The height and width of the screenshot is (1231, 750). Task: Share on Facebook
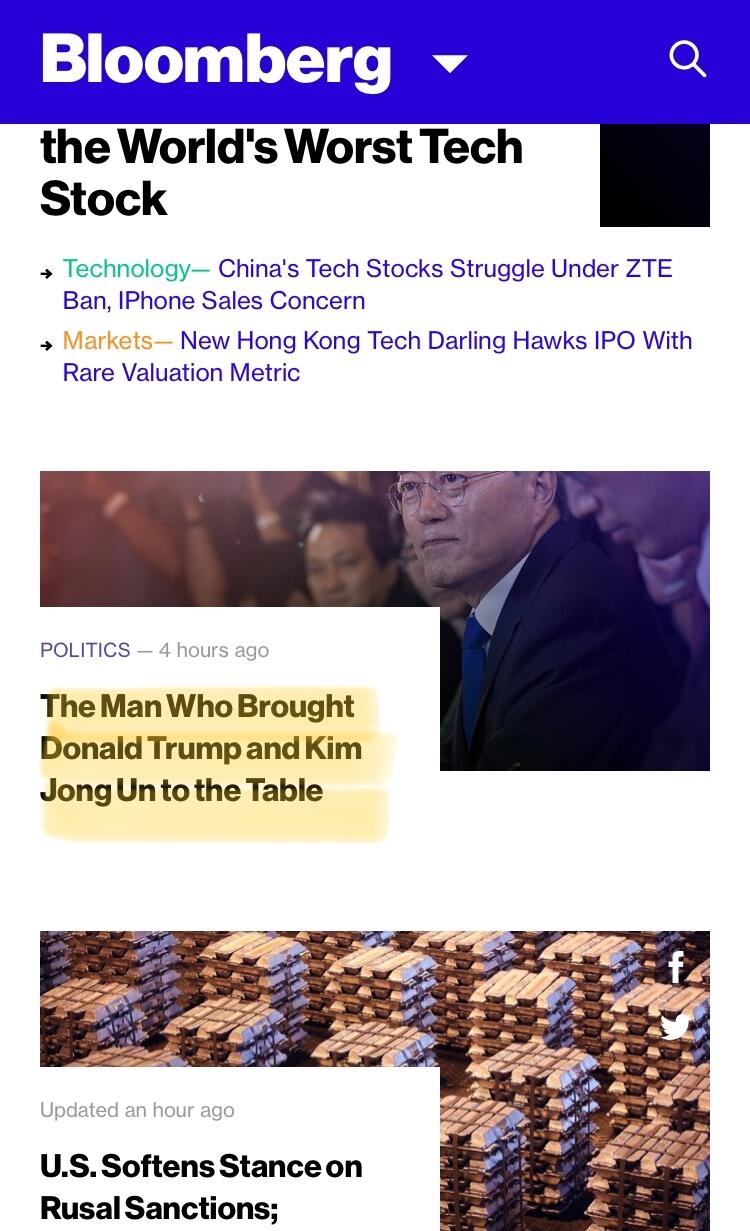pyautogui.click(x=676, y=967)
